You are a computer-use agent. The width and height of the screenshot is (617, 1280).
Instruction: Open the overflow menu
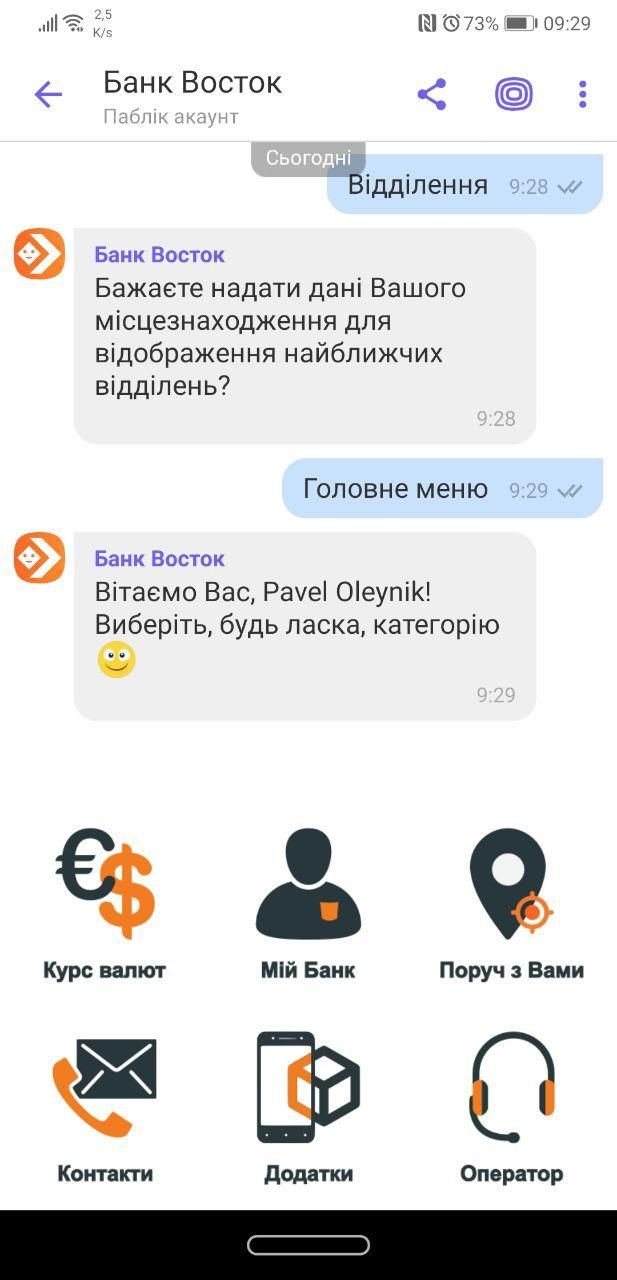[582, 95]
